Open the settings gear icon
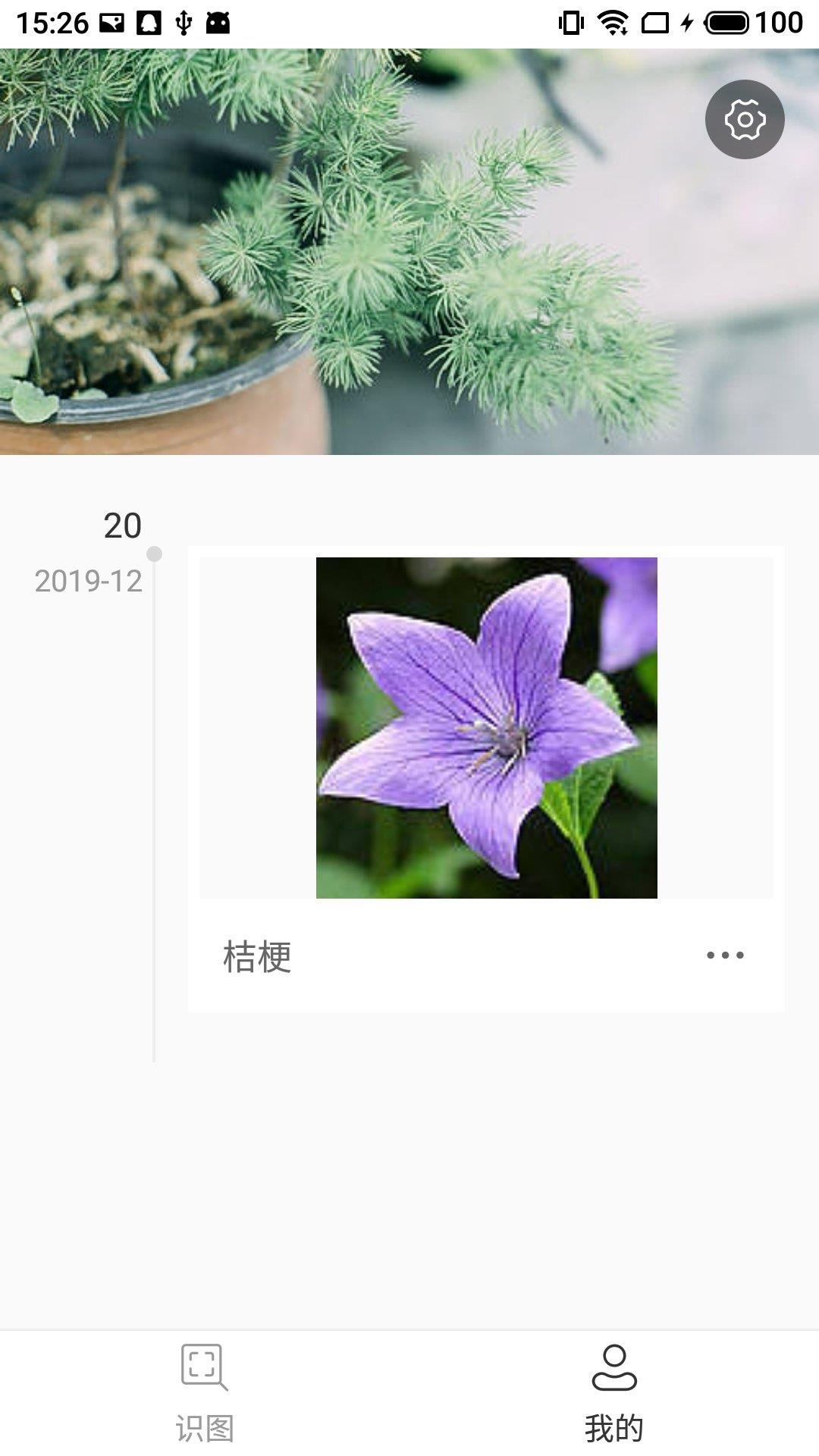819x1456 pixels. tap(745, 120)
